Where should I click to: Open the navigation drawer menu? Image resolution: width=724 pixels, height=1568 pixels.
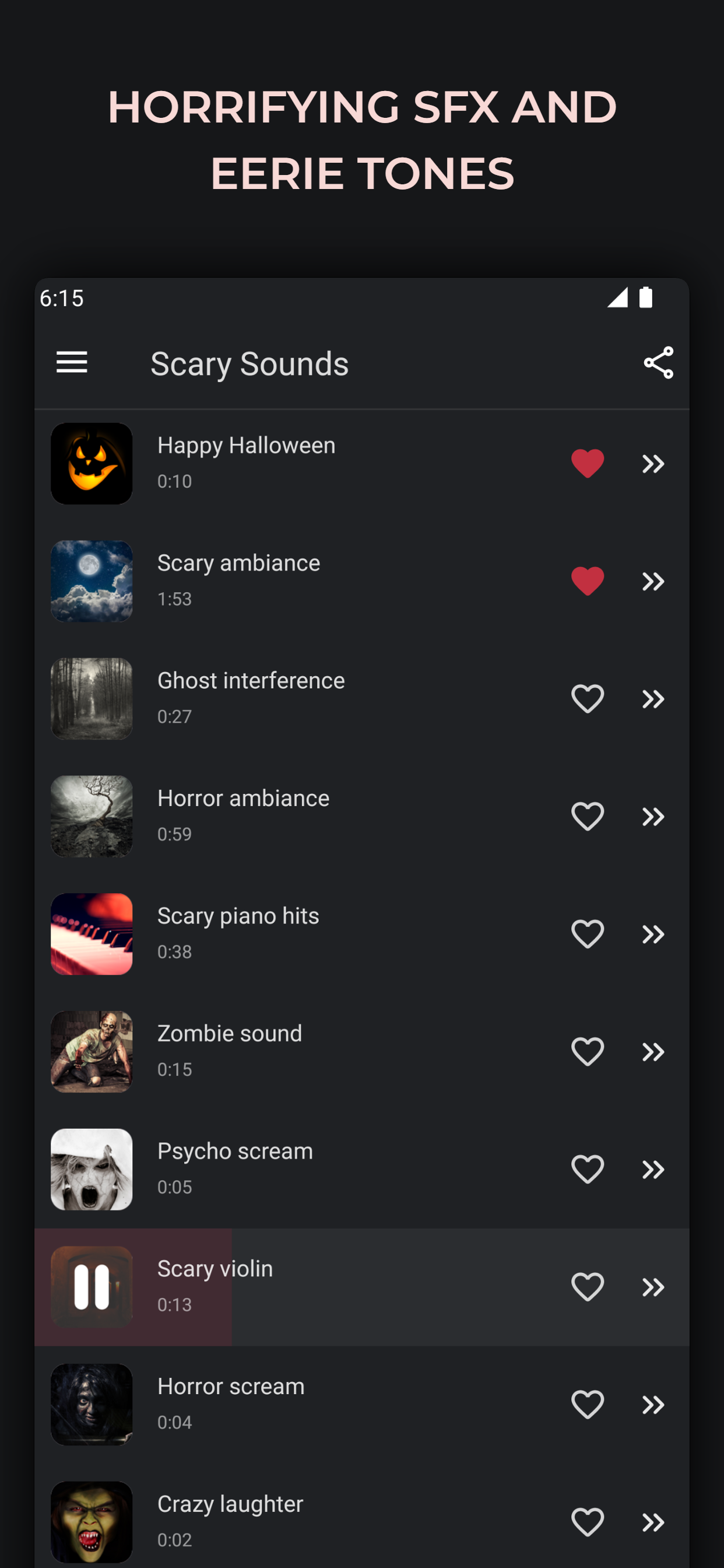71,362
